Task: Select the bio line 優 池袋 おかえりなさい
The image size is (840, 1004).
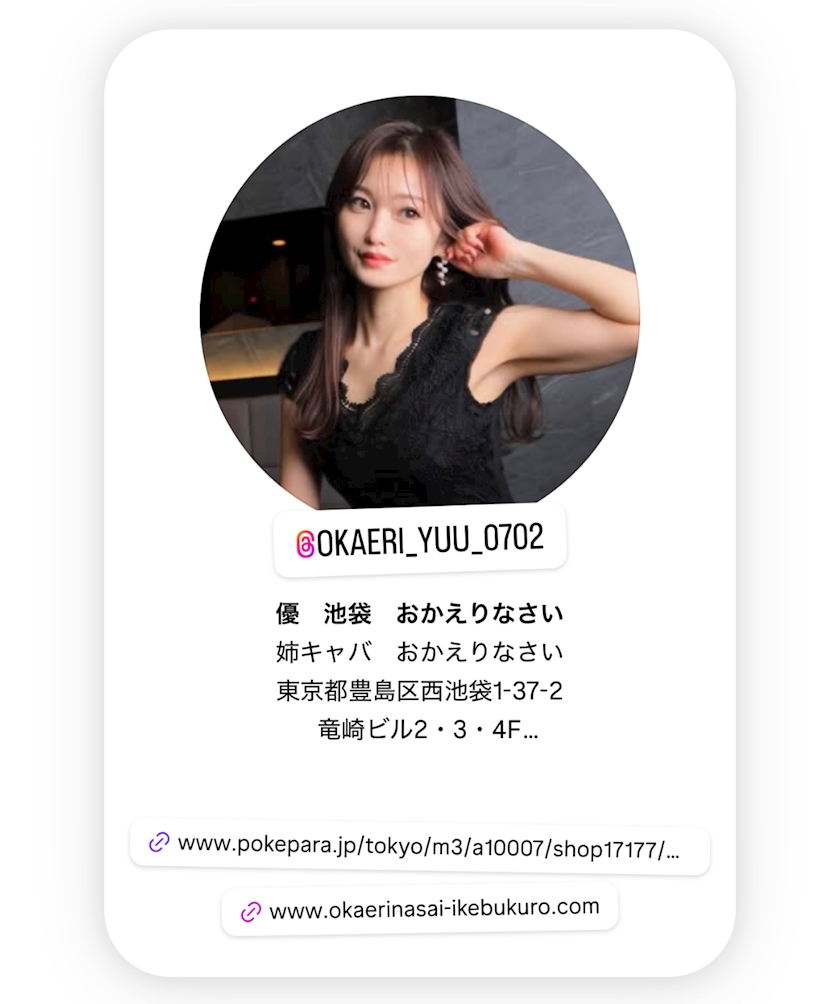Action: (x=418, y=614)
